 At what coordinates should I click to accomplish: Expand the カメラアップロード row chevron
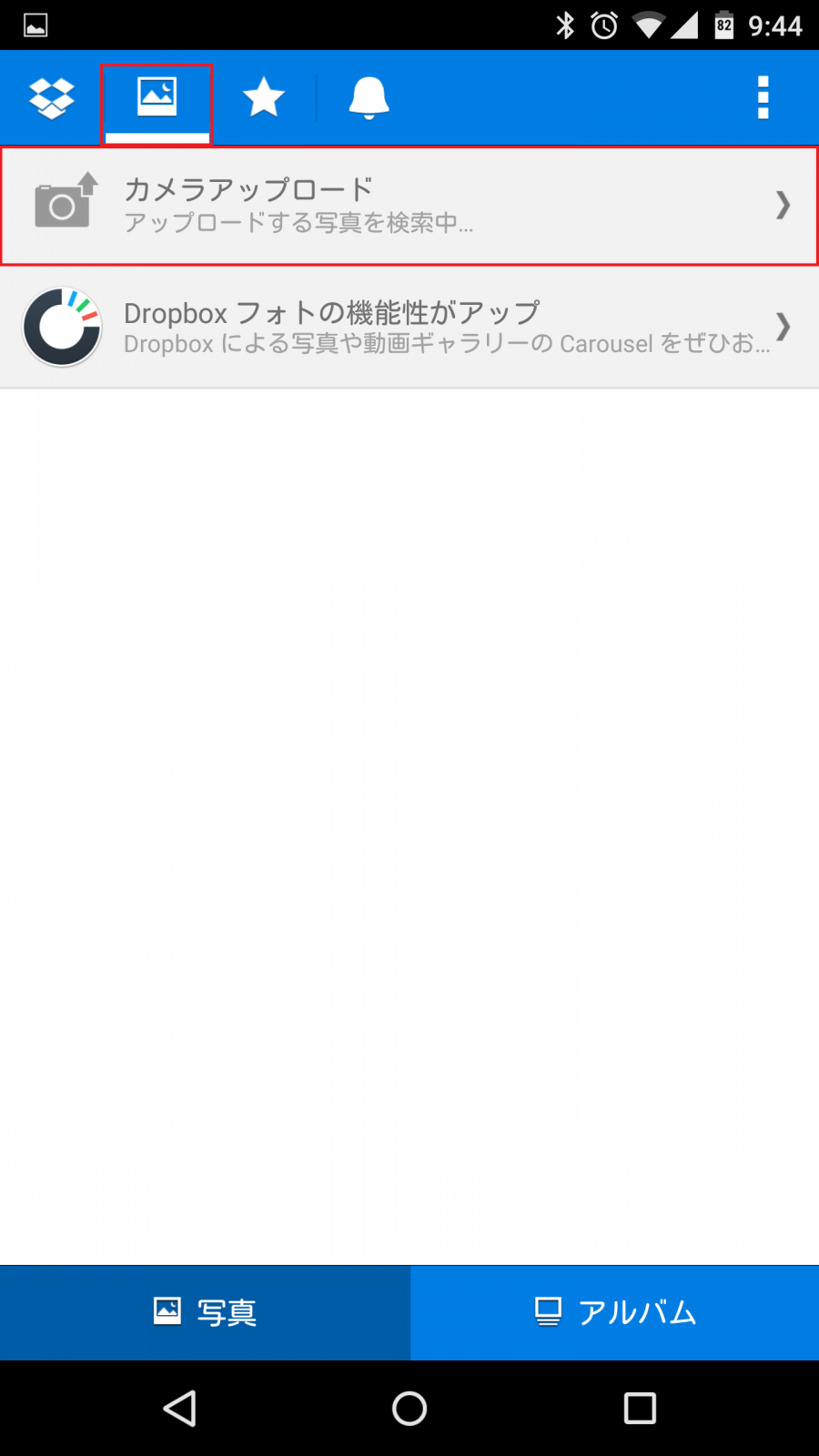(784, 206)
